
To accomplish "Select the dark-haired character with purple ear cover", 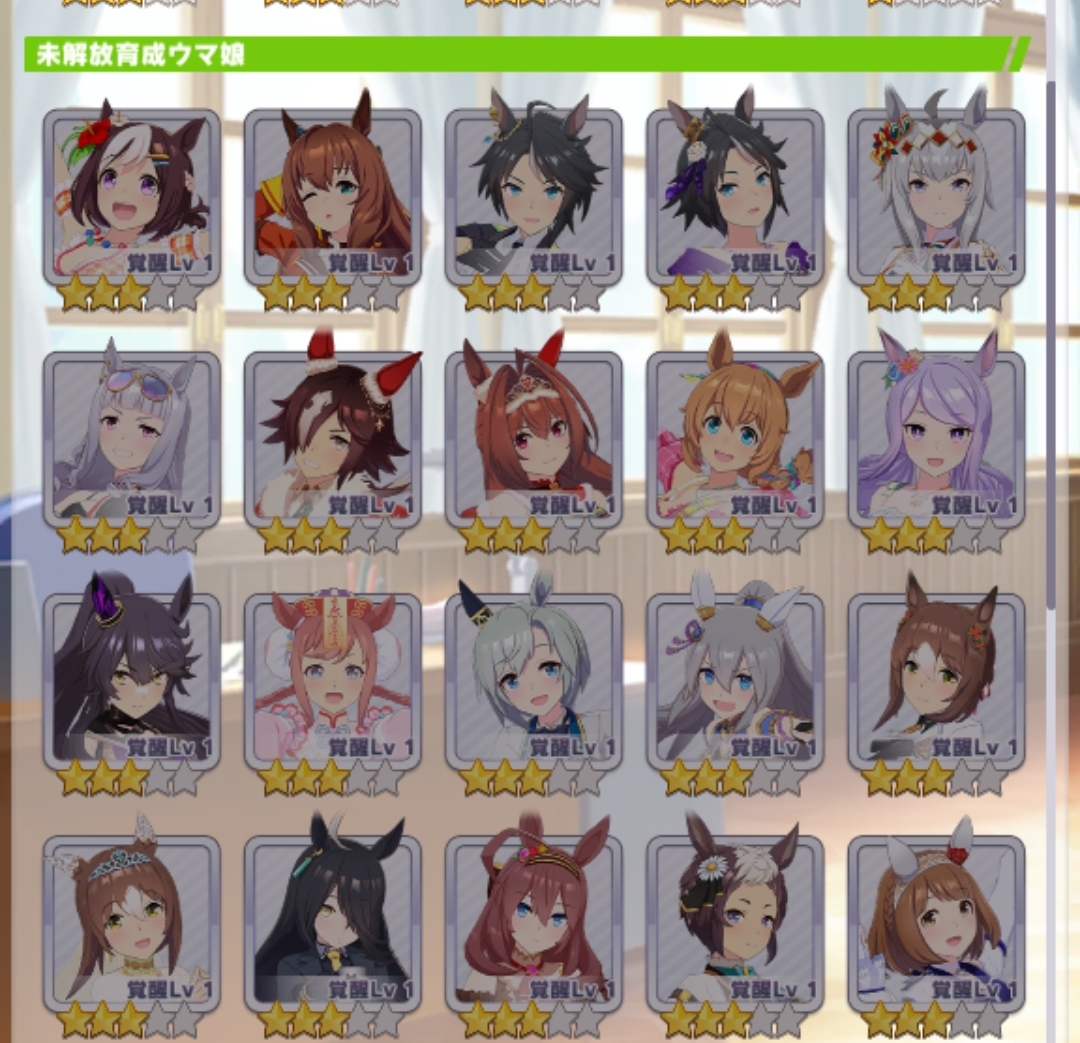I will [x=131, y=681].
